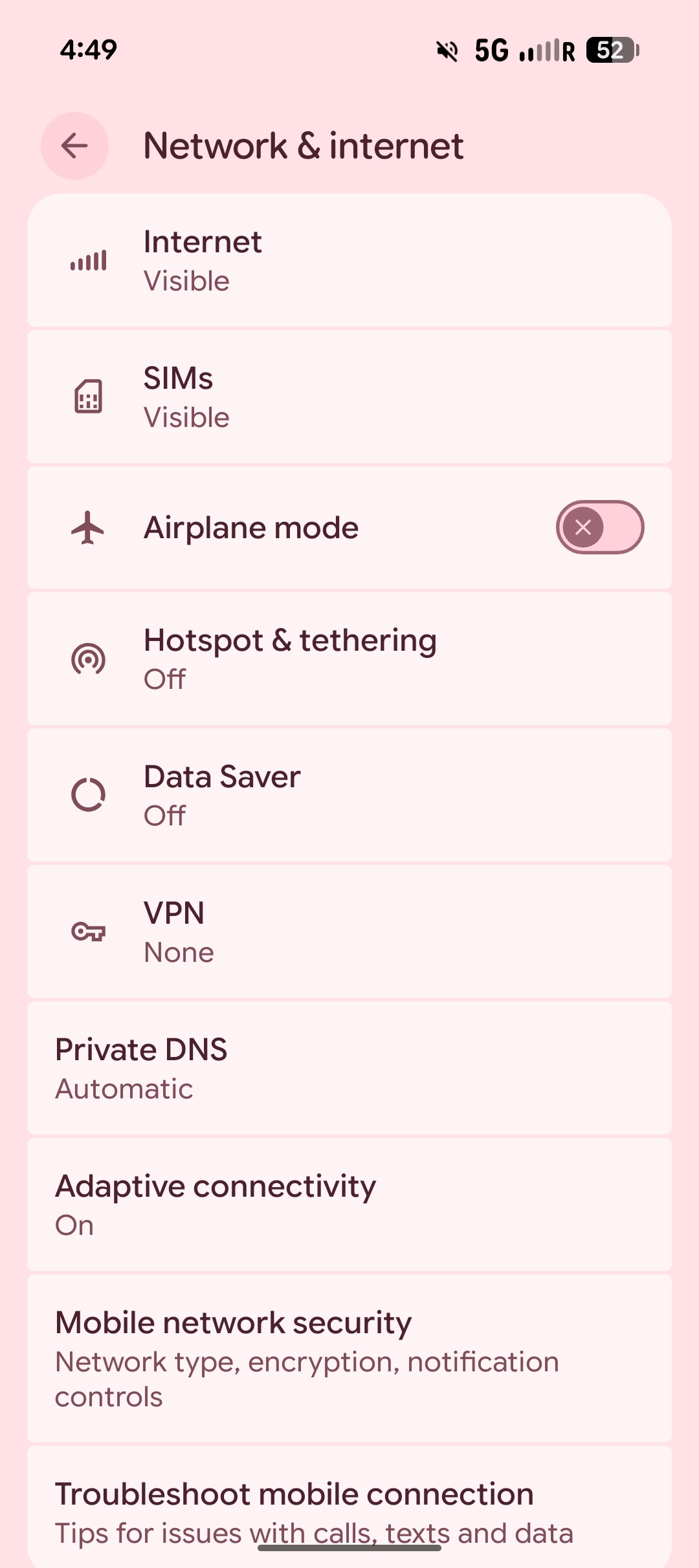Tap Data Saver to turn it on
The height and width of the screenshot is (1568, 699).
click(x=349, y=794)
